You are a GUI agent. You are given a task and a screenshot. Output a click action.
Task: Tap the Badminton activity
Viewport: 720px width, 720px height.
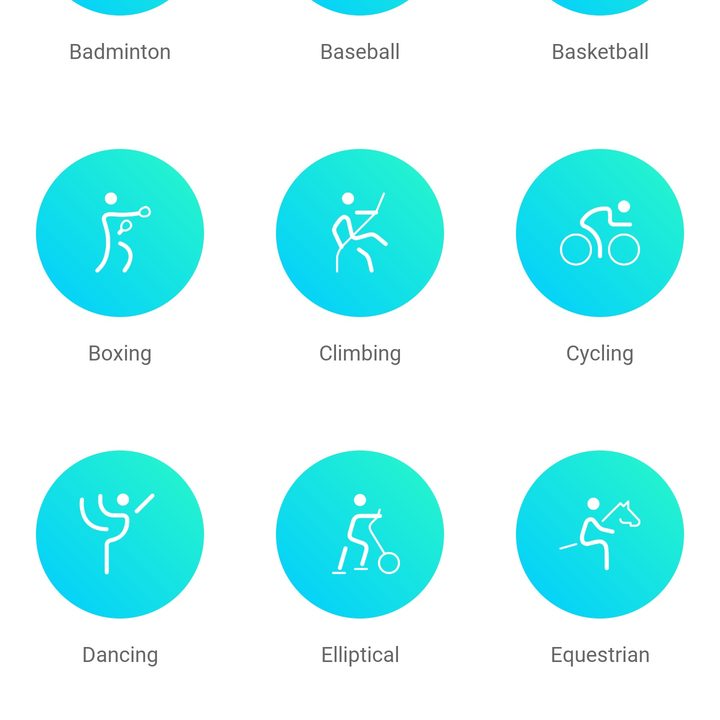pos(120,51)
